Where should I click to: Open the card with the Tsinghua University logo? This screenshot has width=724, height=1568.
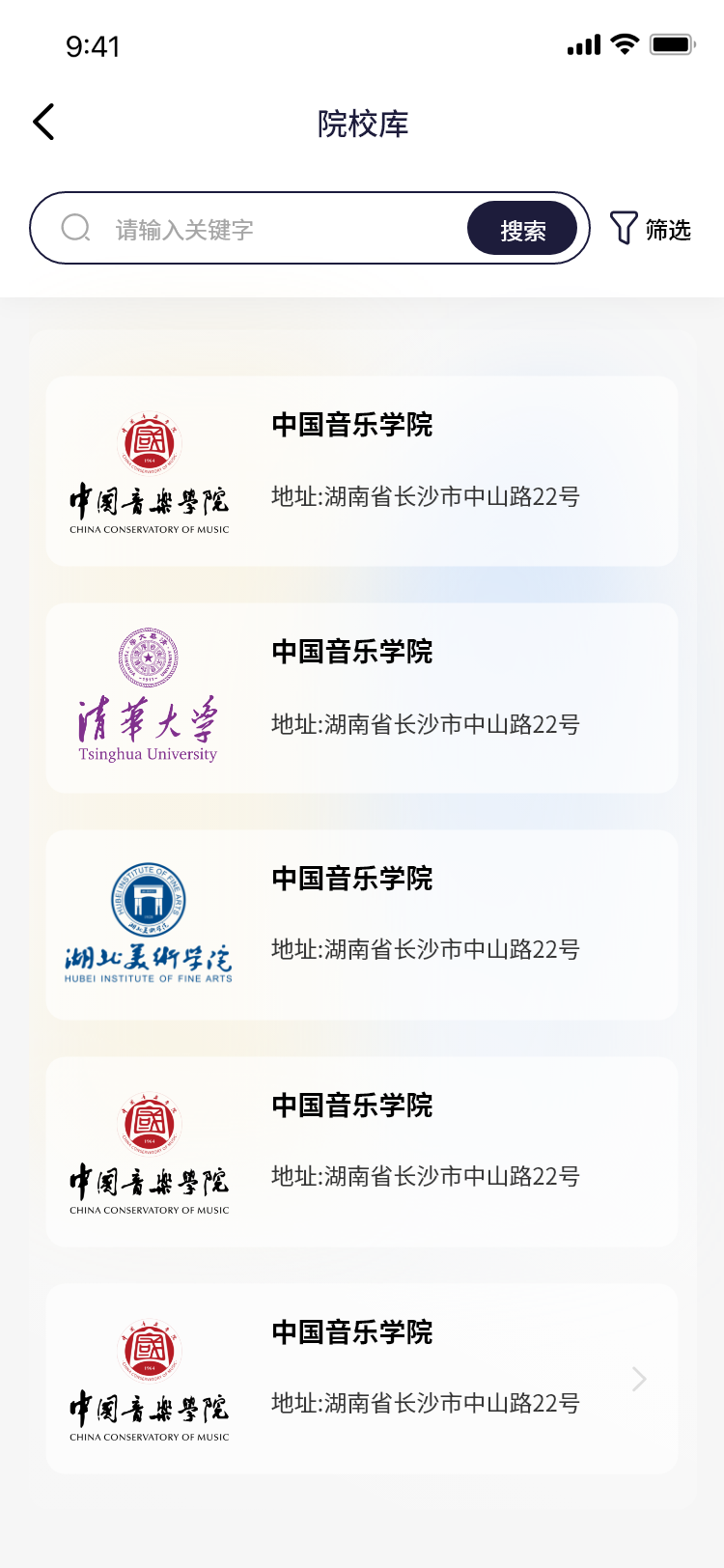tap(362, 698)
